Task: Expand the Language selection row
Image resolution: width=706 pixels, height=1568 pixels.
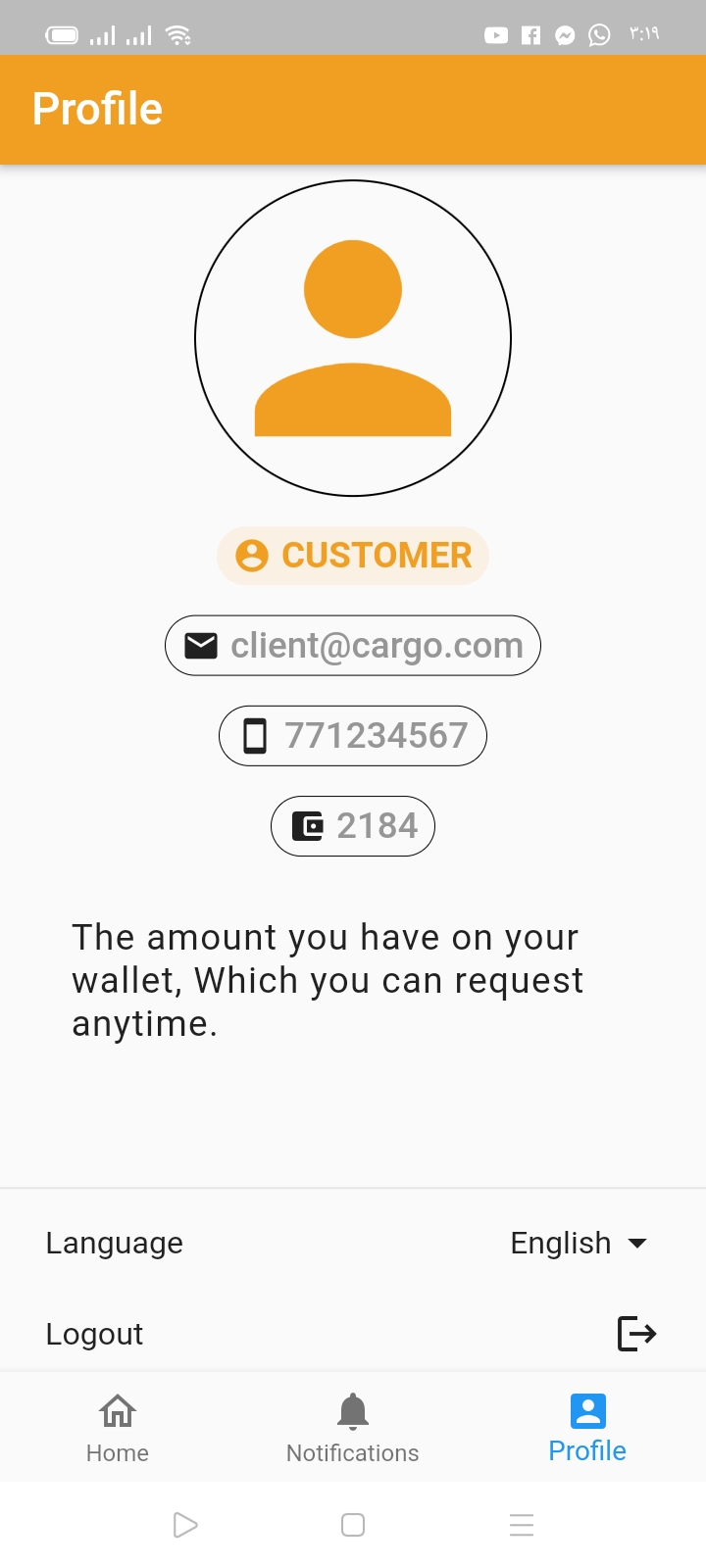Action: coord(353,1243)
